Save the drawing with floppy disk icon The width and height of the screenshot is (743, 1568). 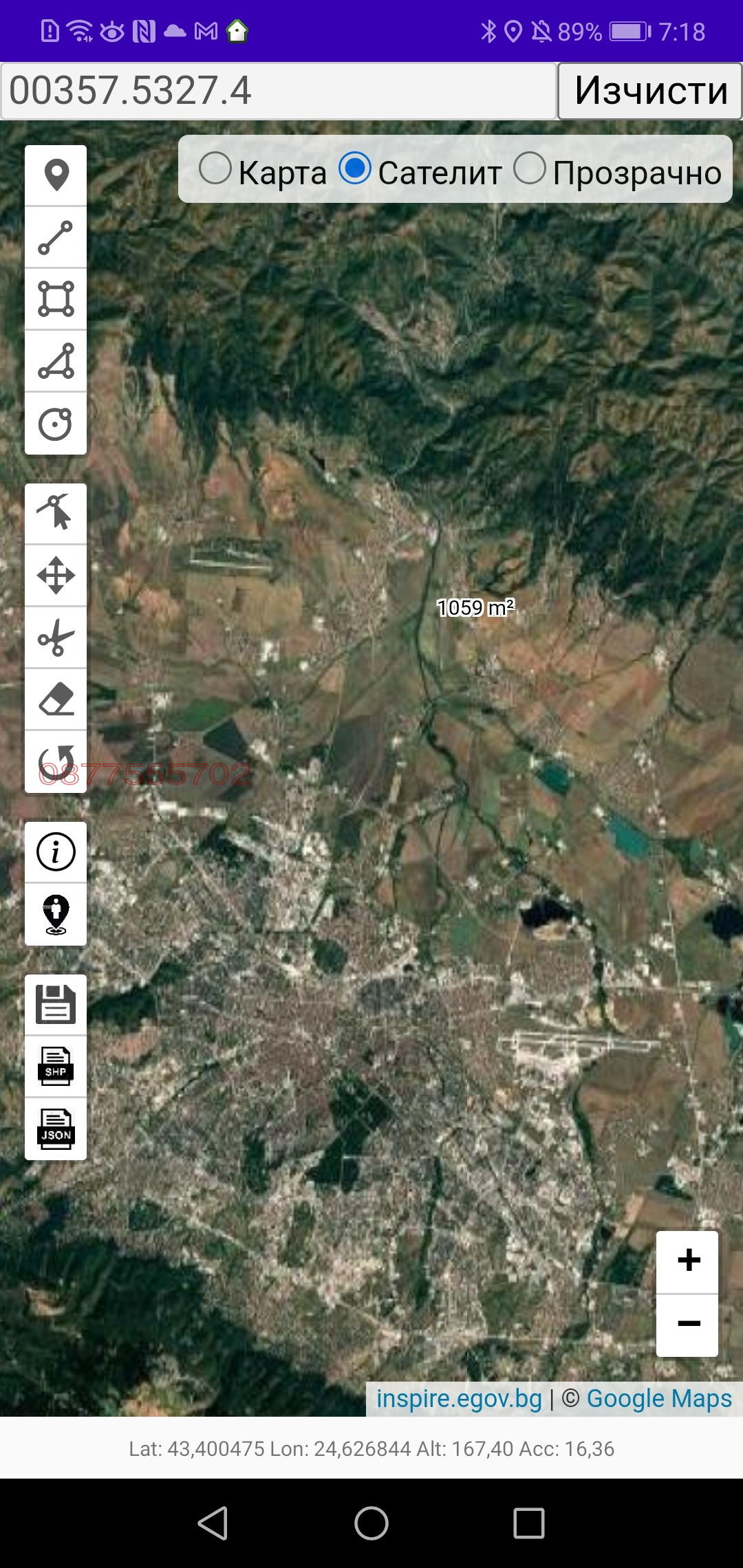click(56, 1005)
